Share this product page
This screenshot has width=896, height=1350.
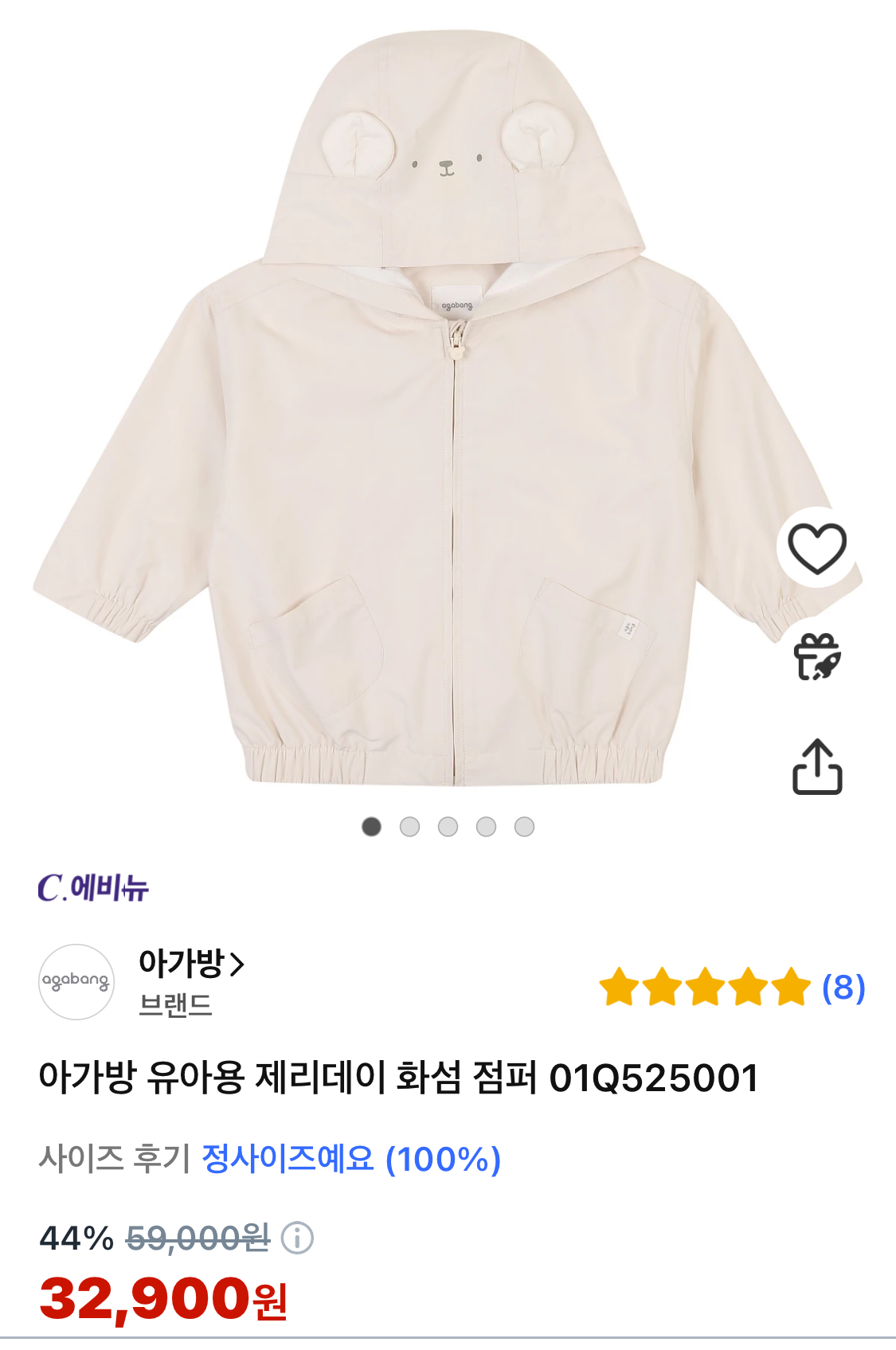click(x=816, y=767)
